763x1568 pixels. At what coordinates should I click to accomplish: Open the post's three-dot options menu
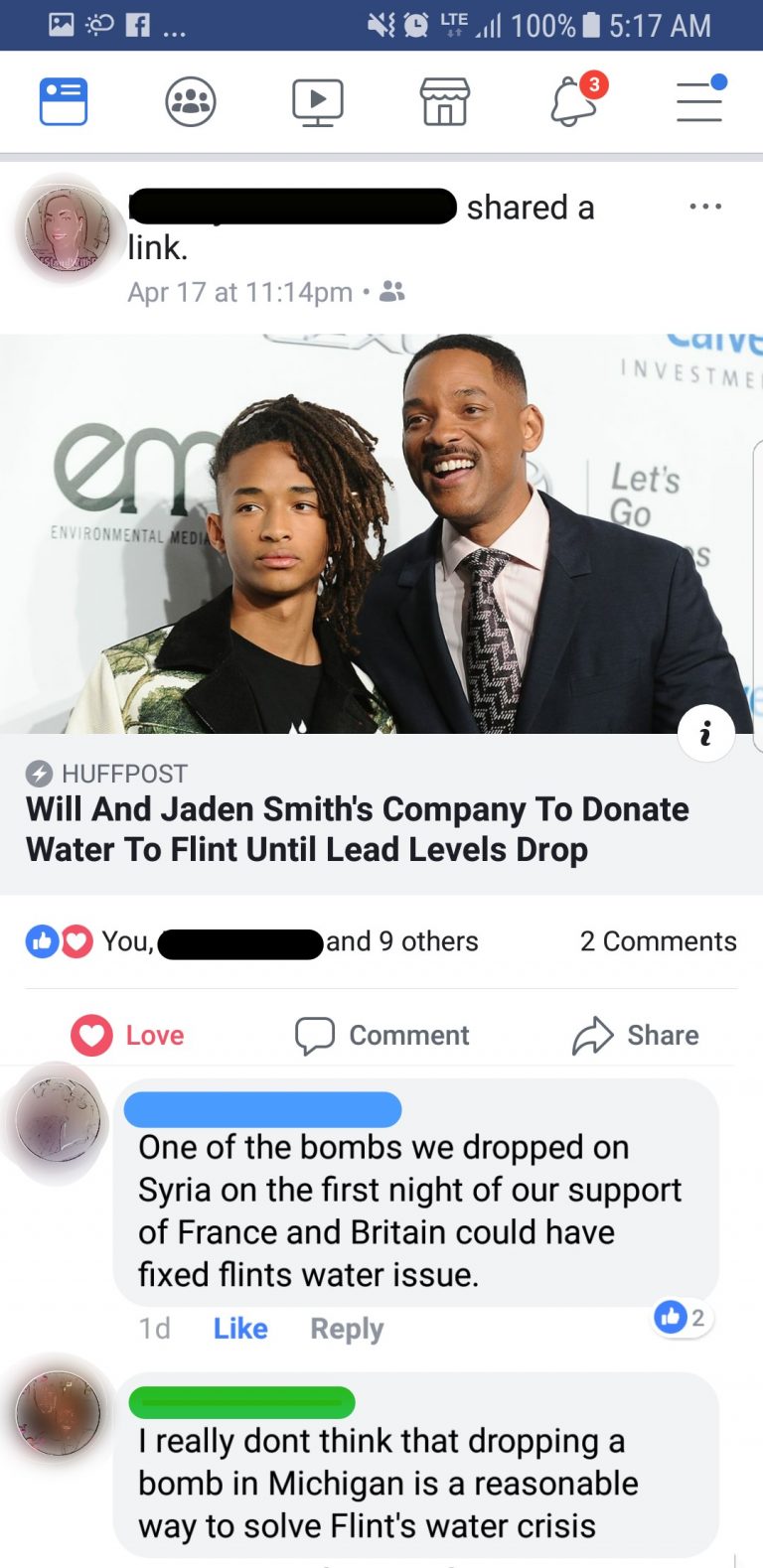[705, 207]
